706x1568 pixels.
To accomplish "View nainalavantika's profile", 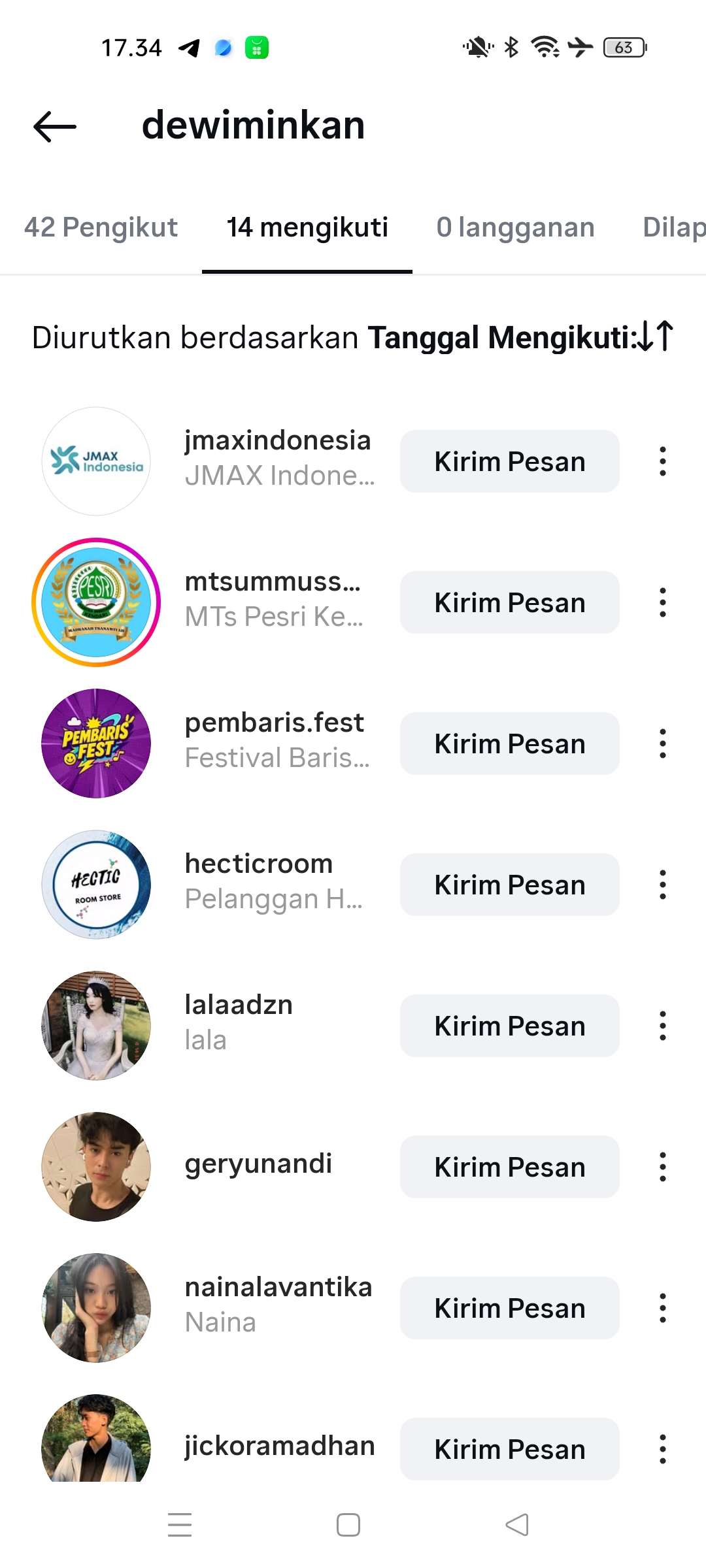I will click(278, 1288).
